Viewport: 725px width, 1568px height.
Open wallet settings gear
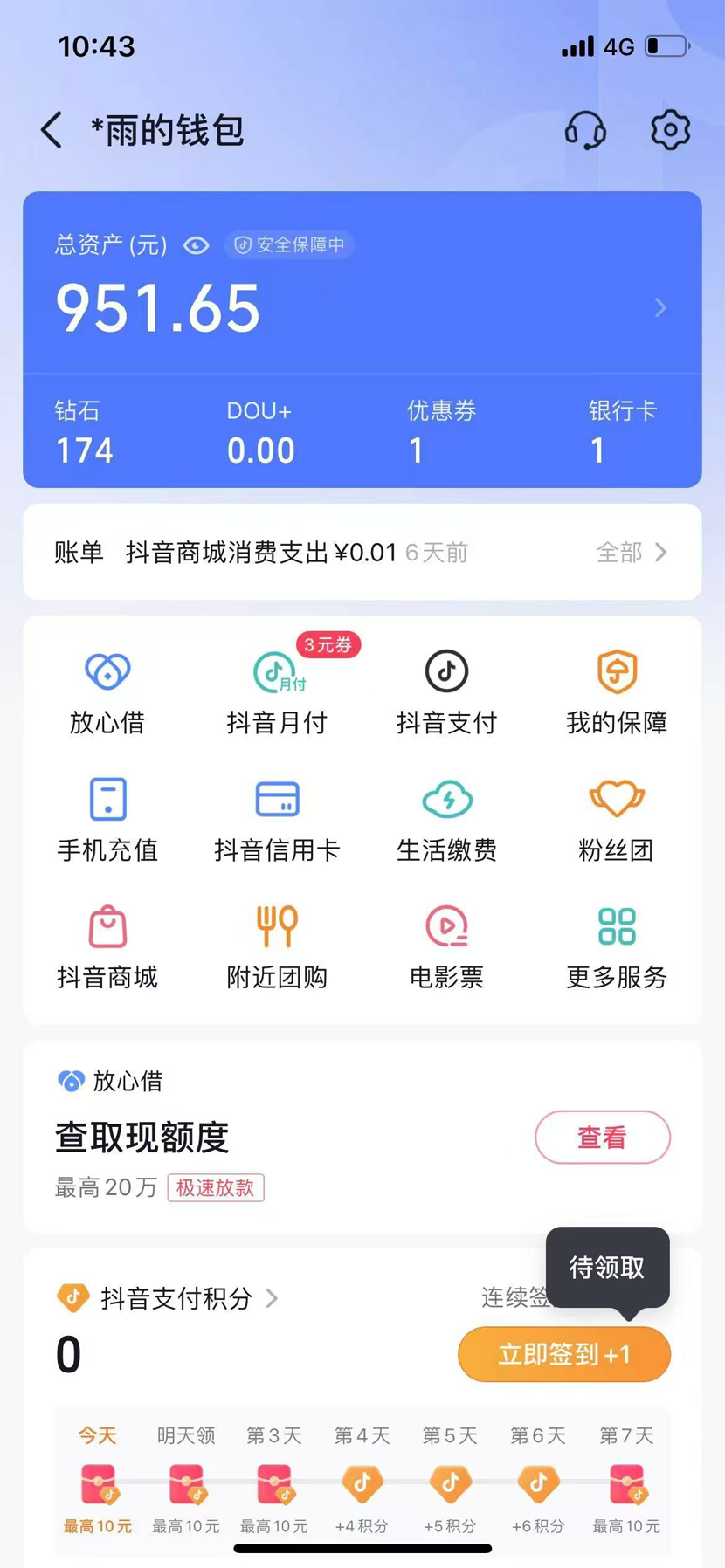click(670, 131)
